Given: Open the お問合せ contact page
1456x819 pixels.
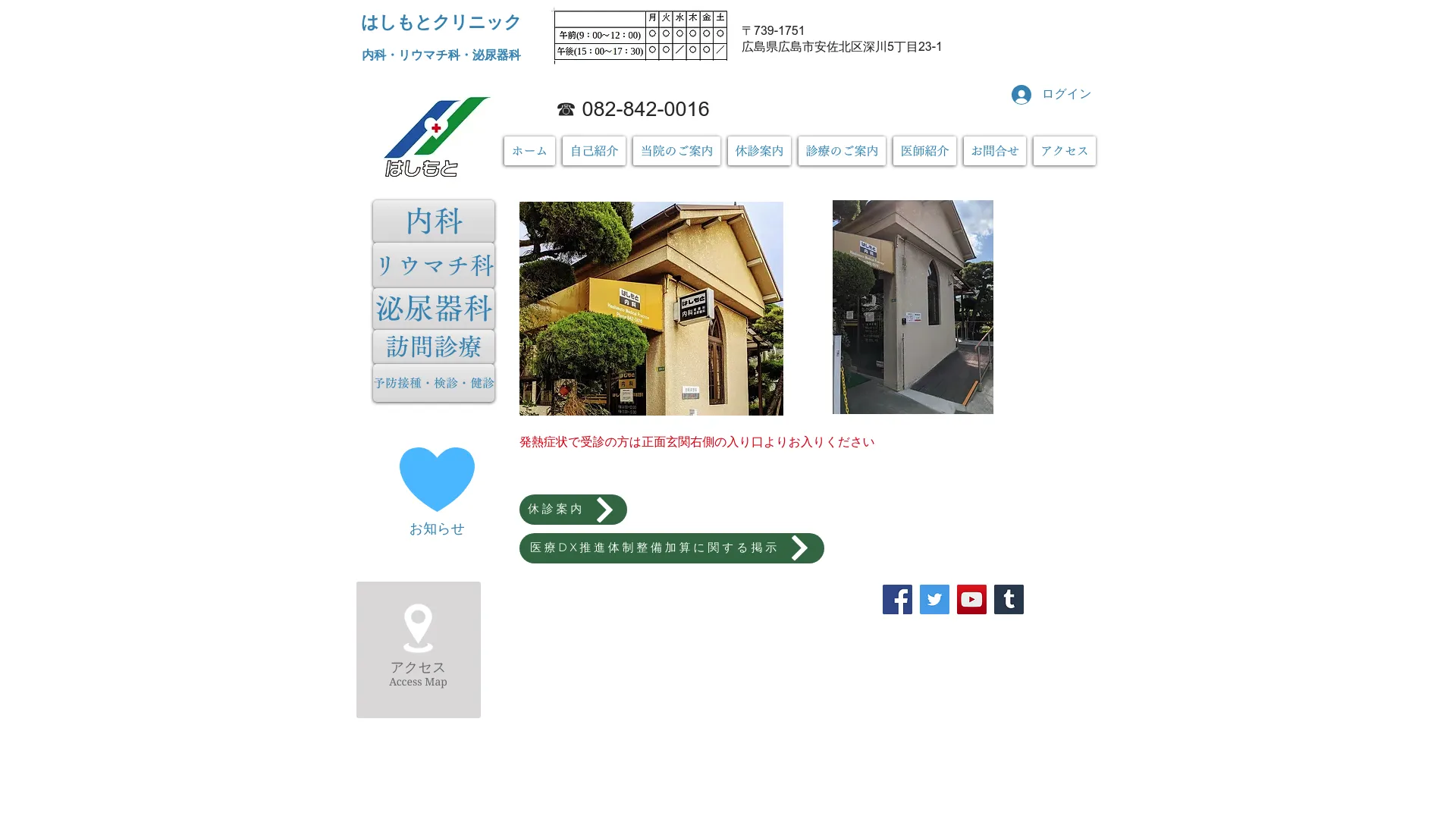Looking at the screenshot, I should 995,151.
